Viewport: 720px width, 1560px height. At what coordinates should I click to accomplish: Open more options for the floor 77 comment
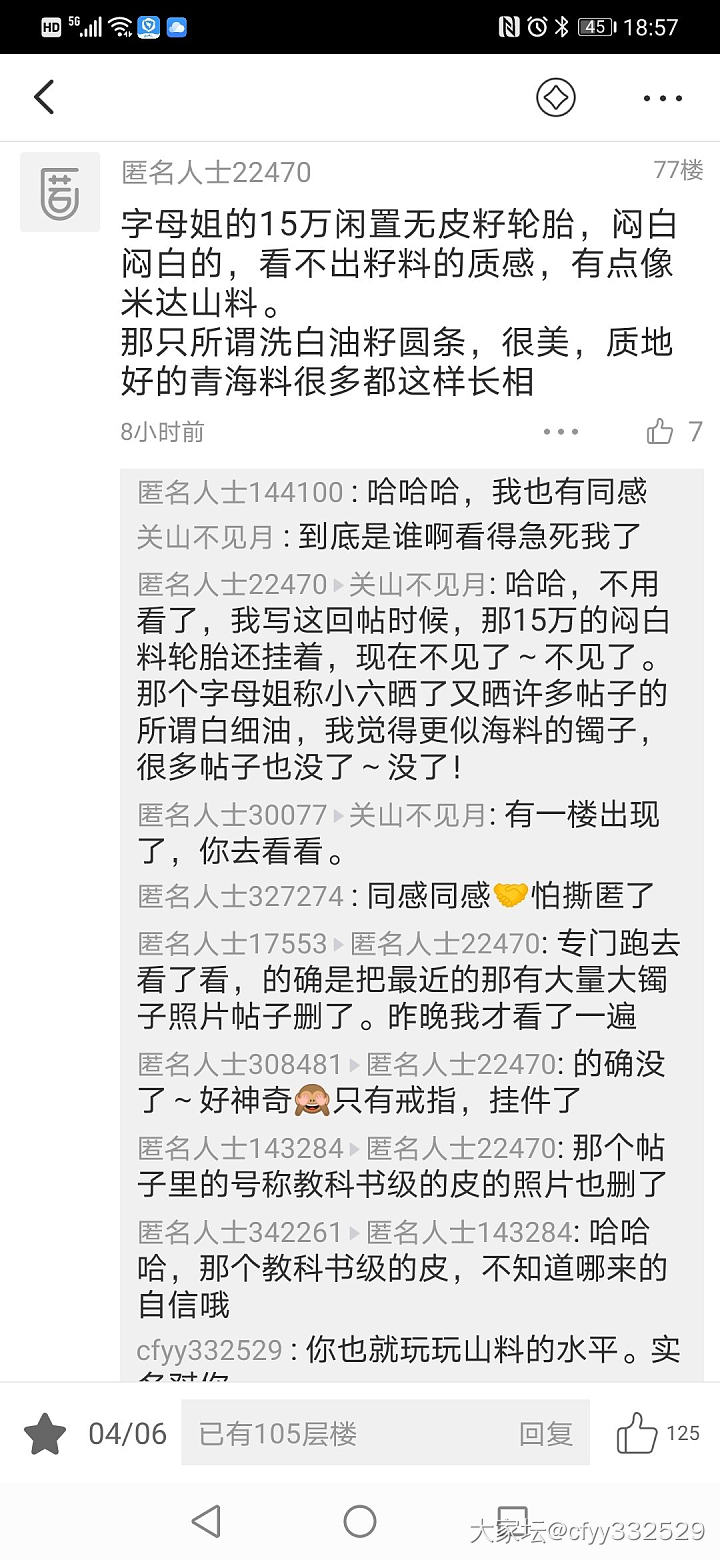561,432
